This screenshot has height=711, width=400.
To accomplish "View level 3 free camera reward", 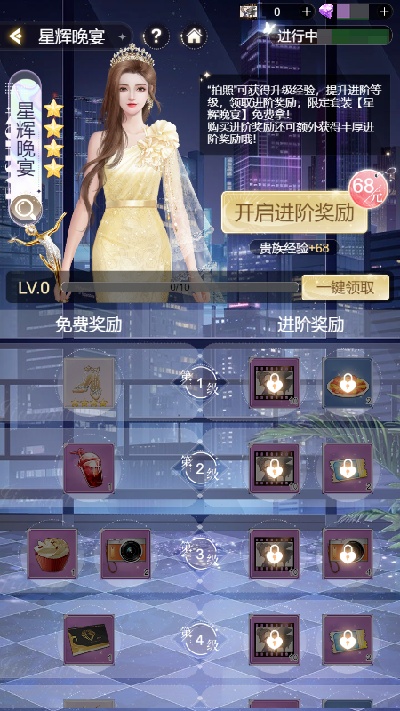I will pos(125,554).
